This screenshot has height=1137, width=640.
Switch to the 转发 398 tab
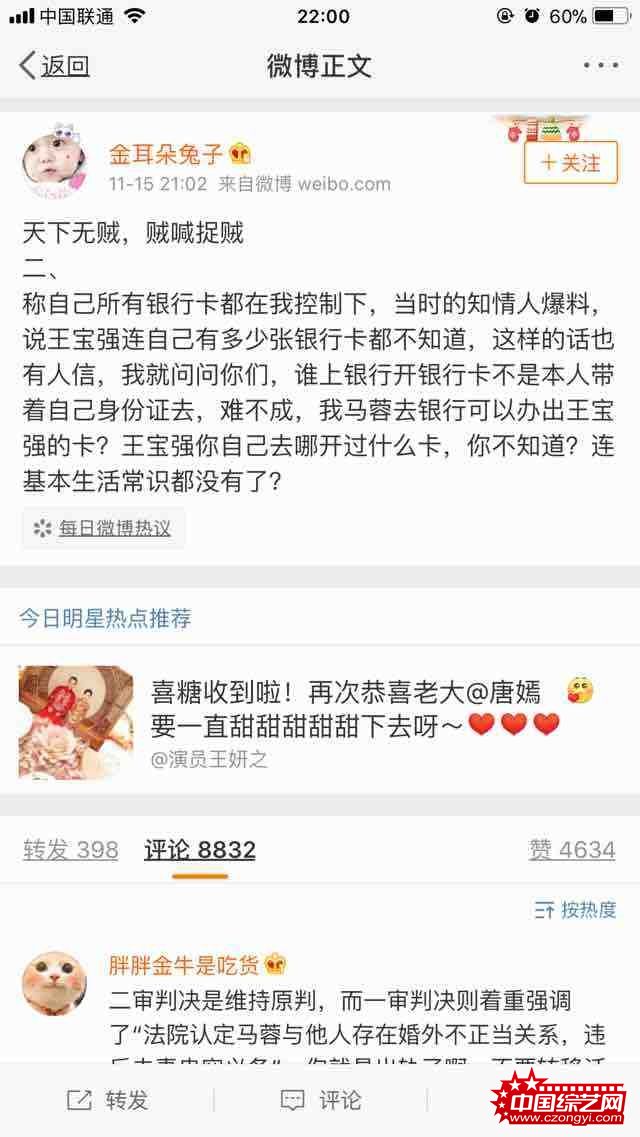(70, 850)
